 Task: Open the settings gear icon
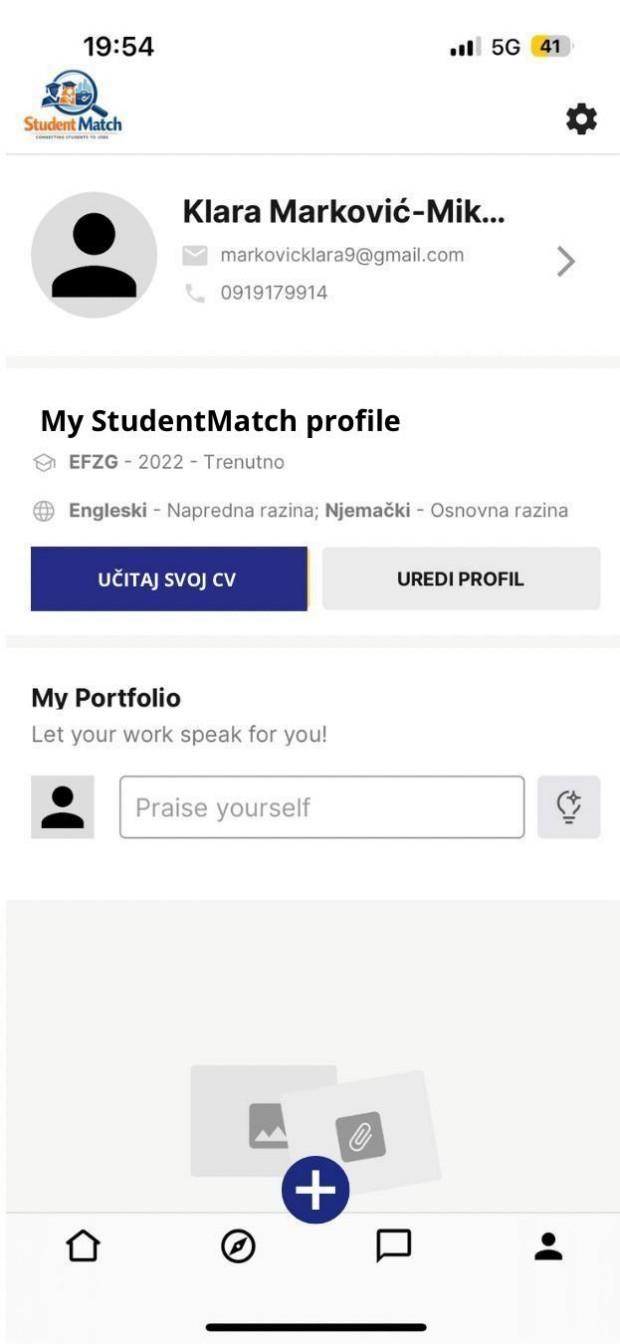point(581,120)
